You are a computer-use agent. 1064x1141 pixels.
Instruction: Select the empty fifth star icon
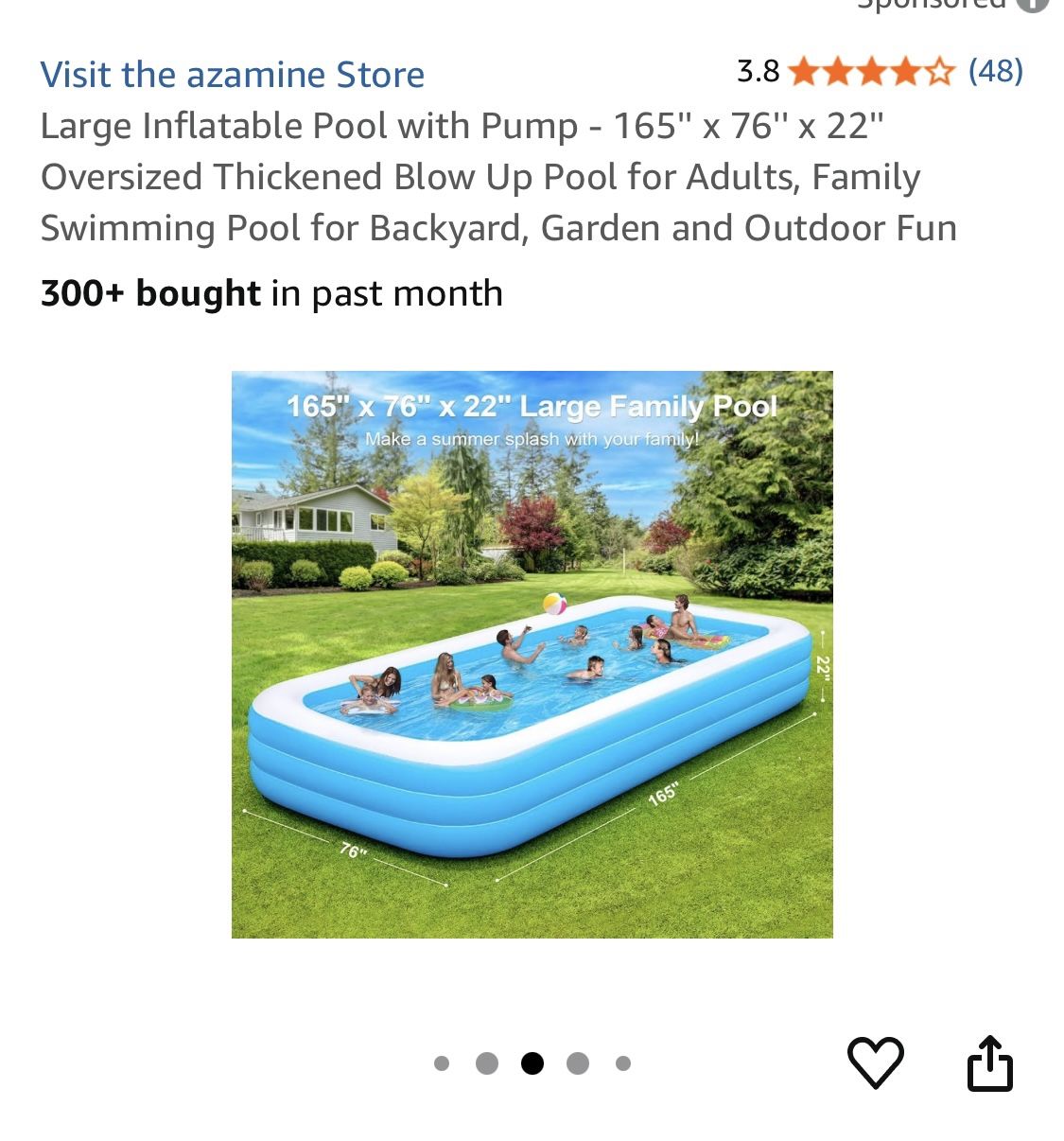tap(938, 71)
